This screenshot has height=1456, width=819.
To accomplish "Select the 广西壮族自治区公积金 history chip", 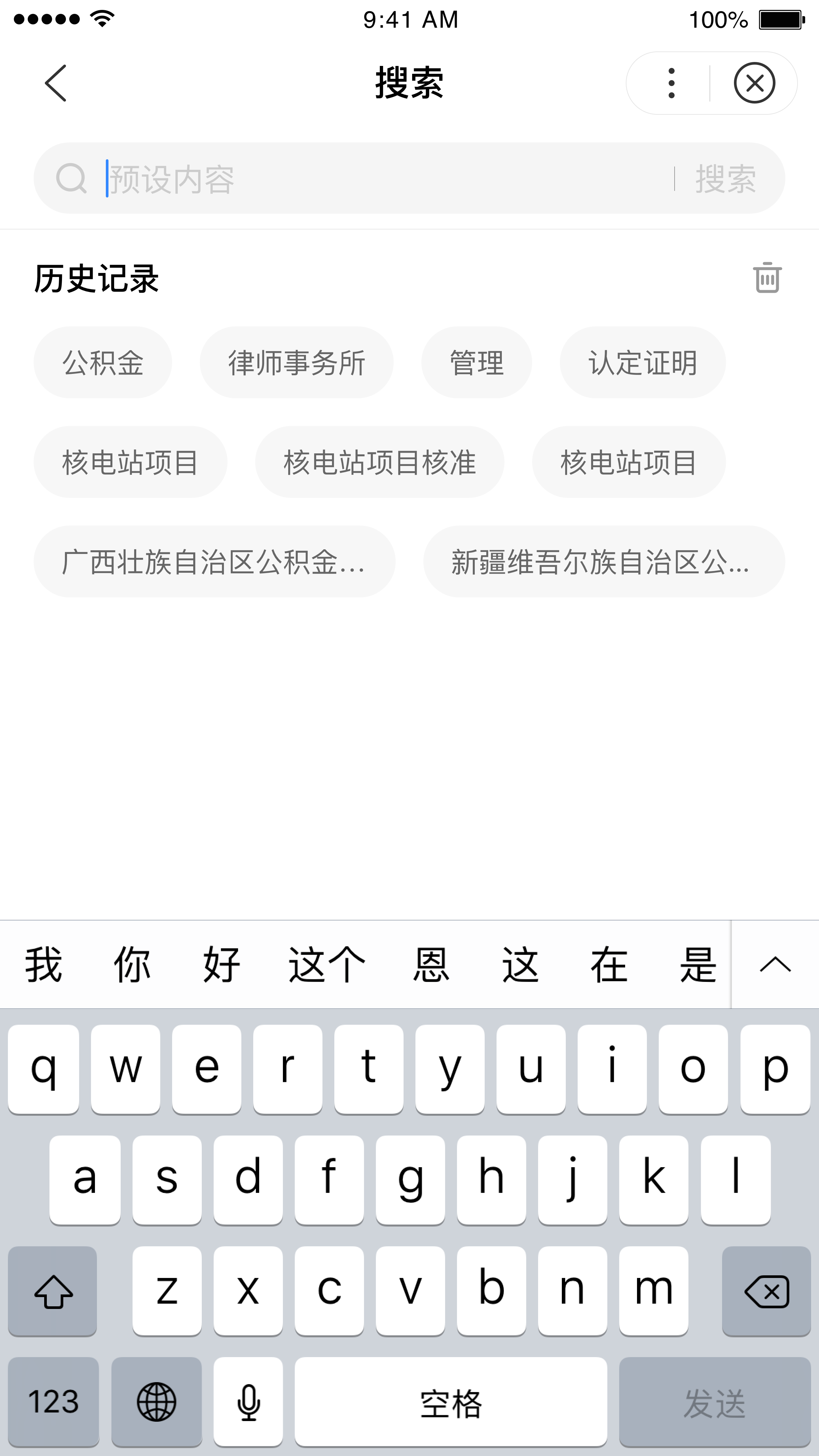I will click(x=214, y=561).
